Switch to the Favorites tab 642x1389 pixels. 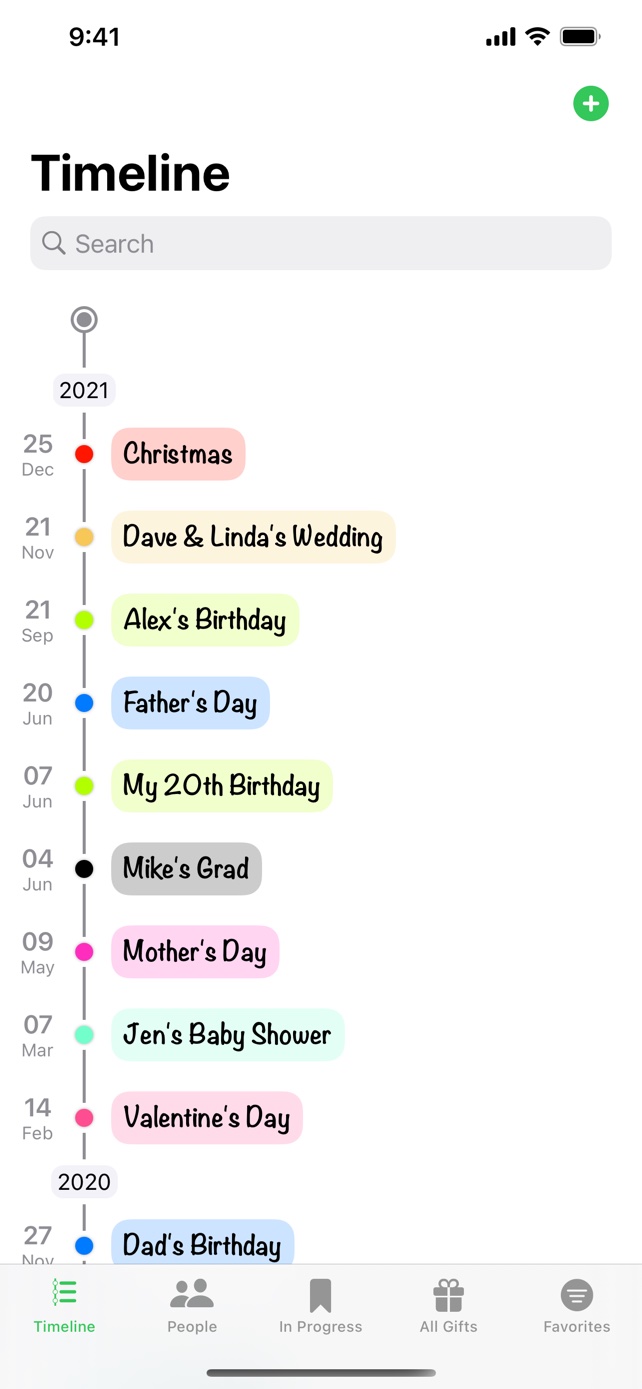point(577,1306)
